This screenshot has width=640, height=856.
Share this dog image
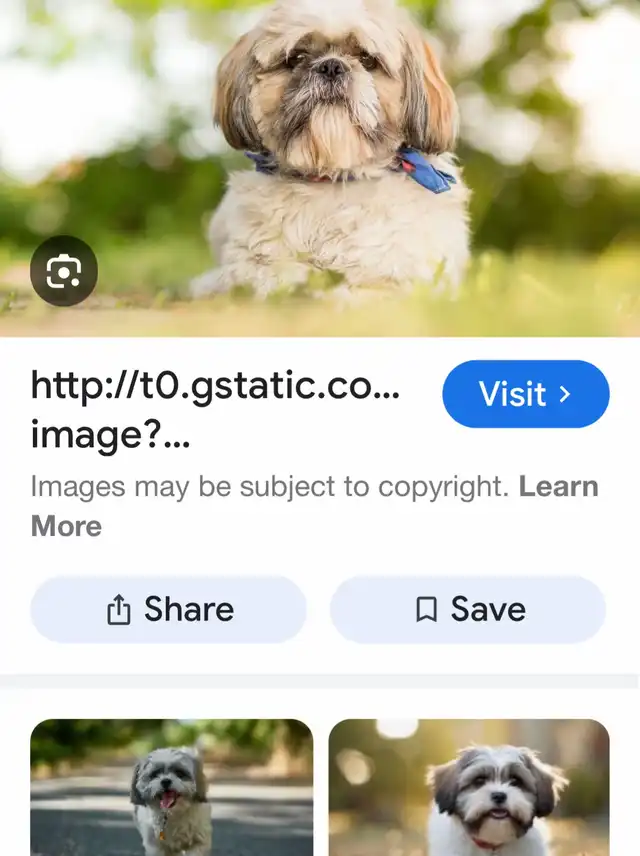click(x=168, y=609)
